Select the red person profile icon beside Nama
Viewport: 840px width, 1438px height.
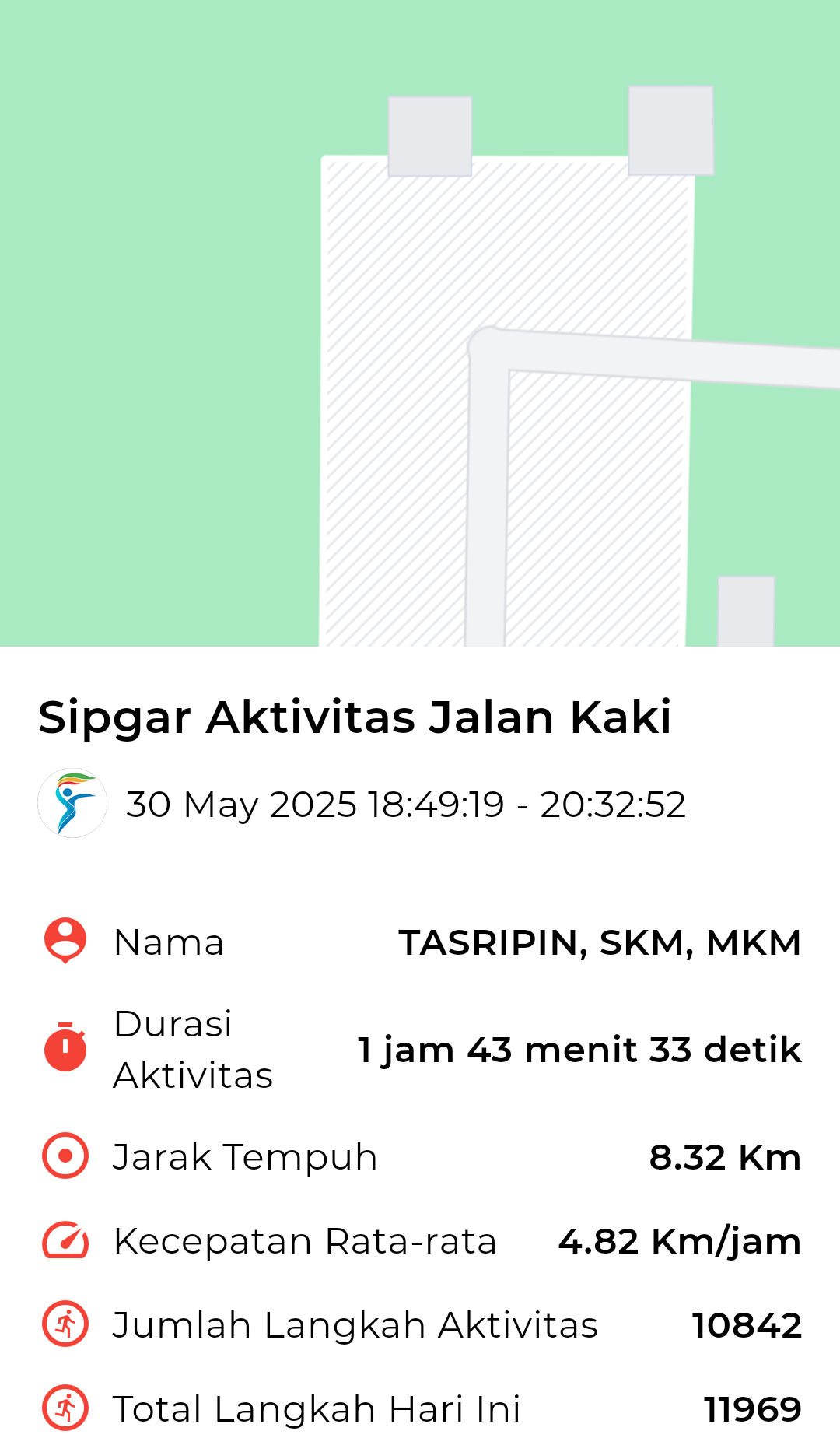pos(65,942)
